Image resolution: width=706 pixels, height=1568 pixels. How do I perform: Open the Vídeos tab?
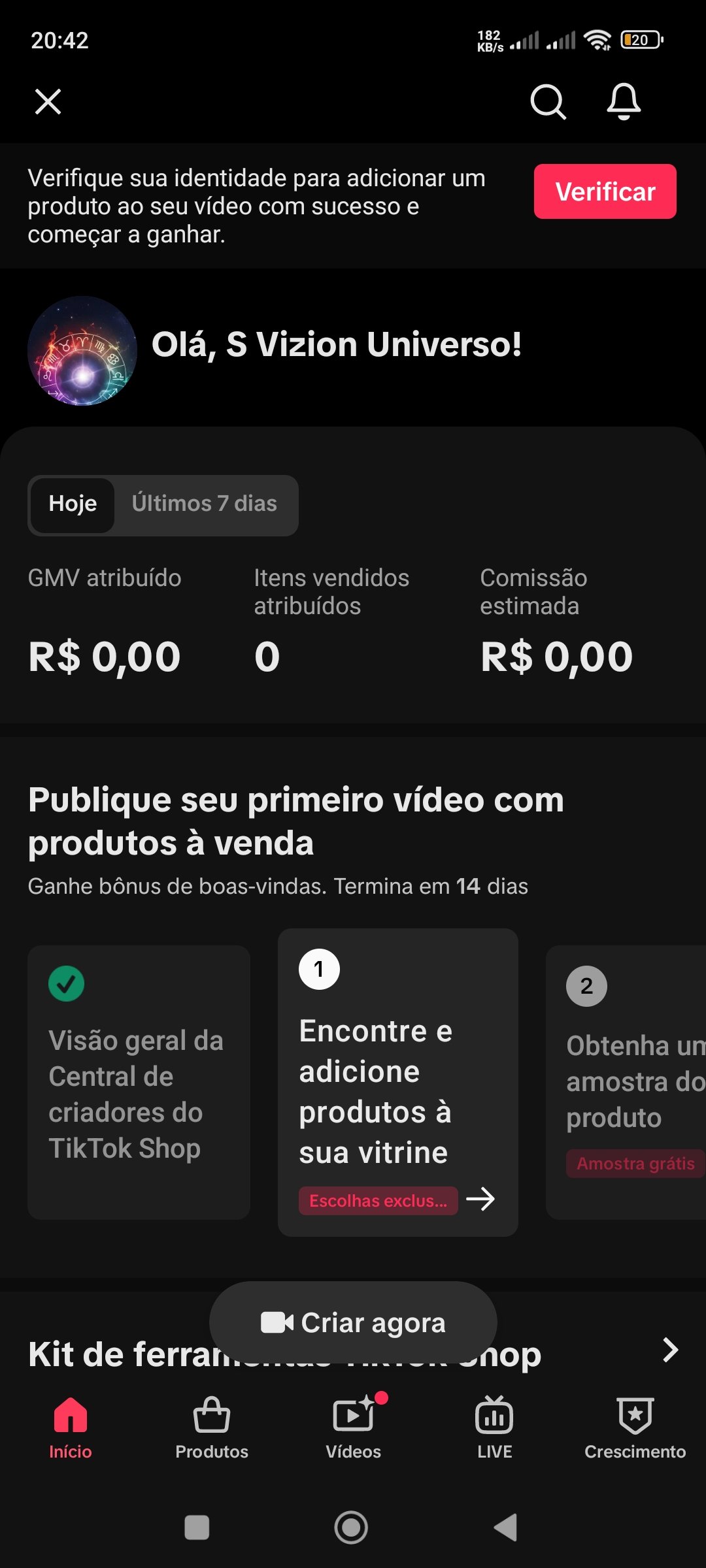click(x=353, y=1428)
